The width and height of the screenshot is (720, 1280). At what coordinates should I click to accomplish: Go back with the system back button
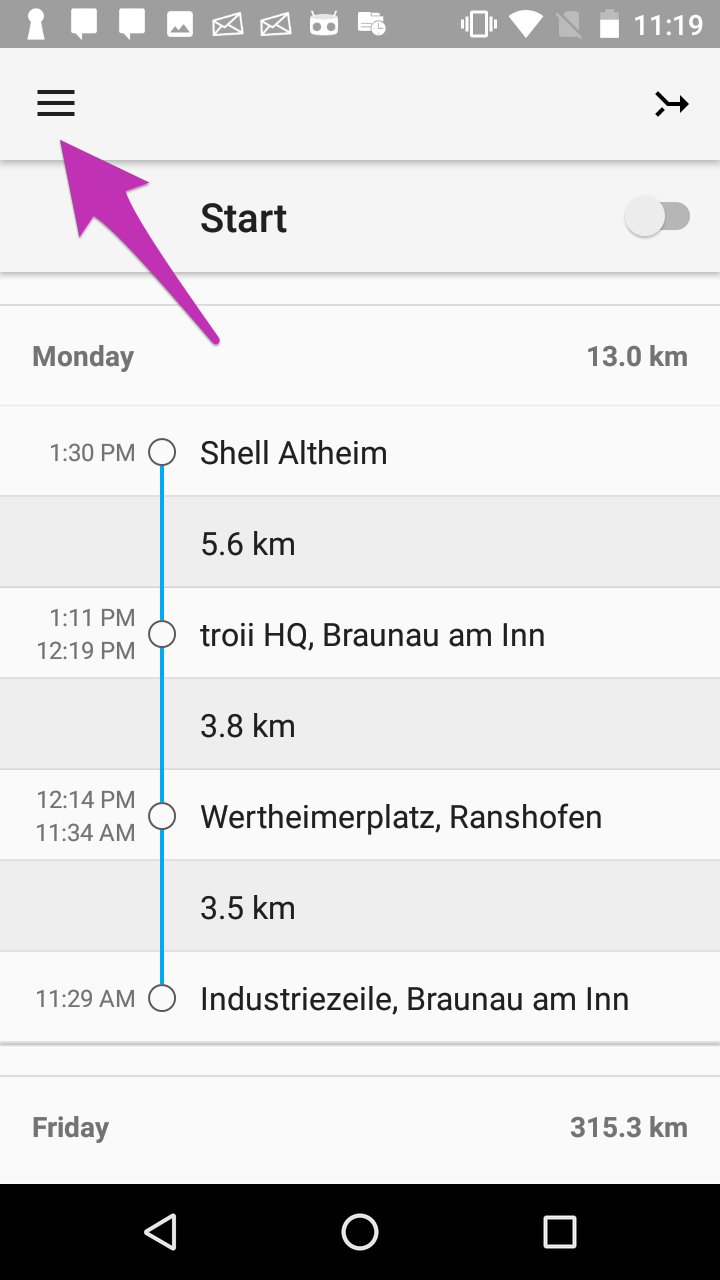click(x=160, y=1232)
